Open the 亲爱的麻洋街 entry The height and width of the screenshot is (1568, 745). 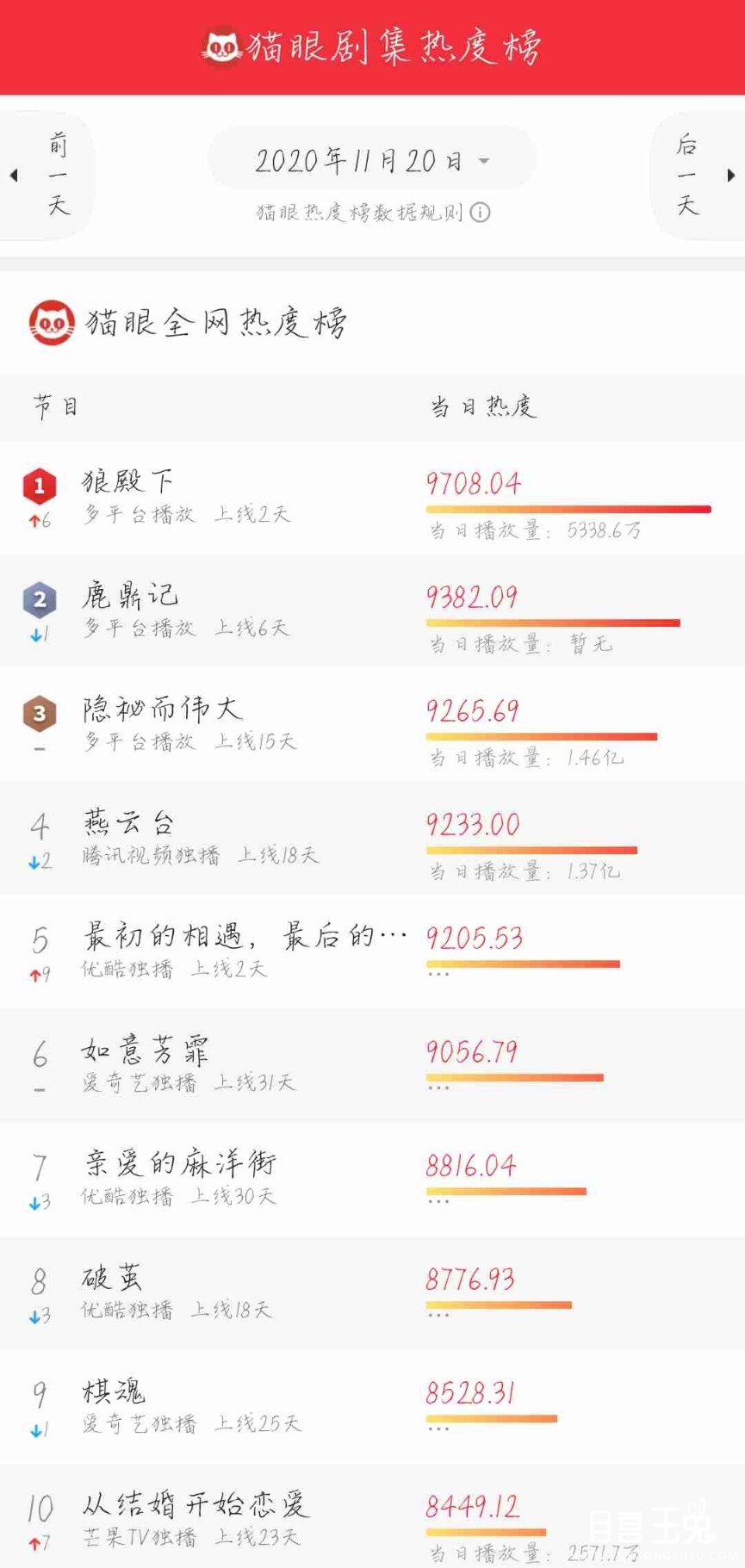[x=372, y=1180]
